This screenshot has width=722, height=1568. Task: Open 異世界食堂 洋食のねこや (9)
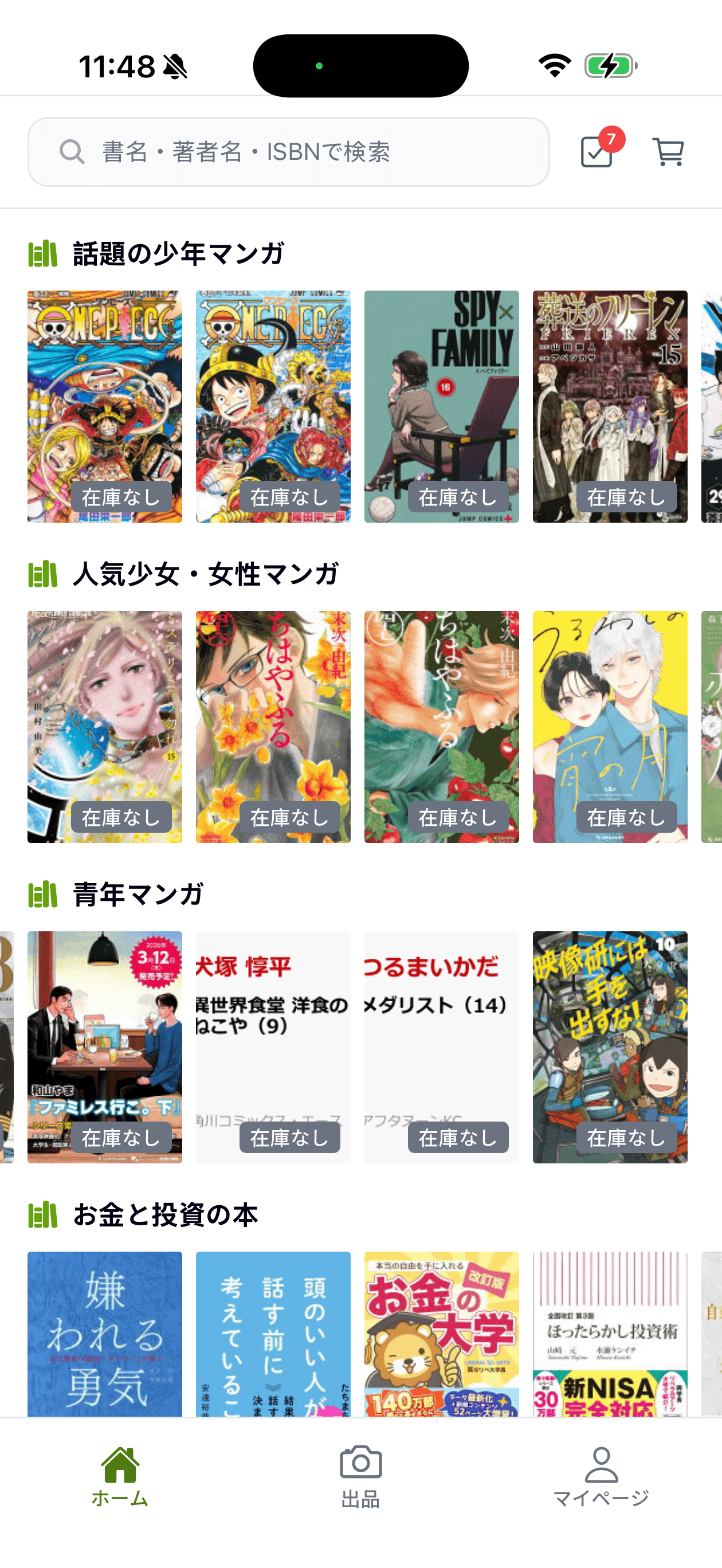pyautogui.click(x=273, y=1046)
